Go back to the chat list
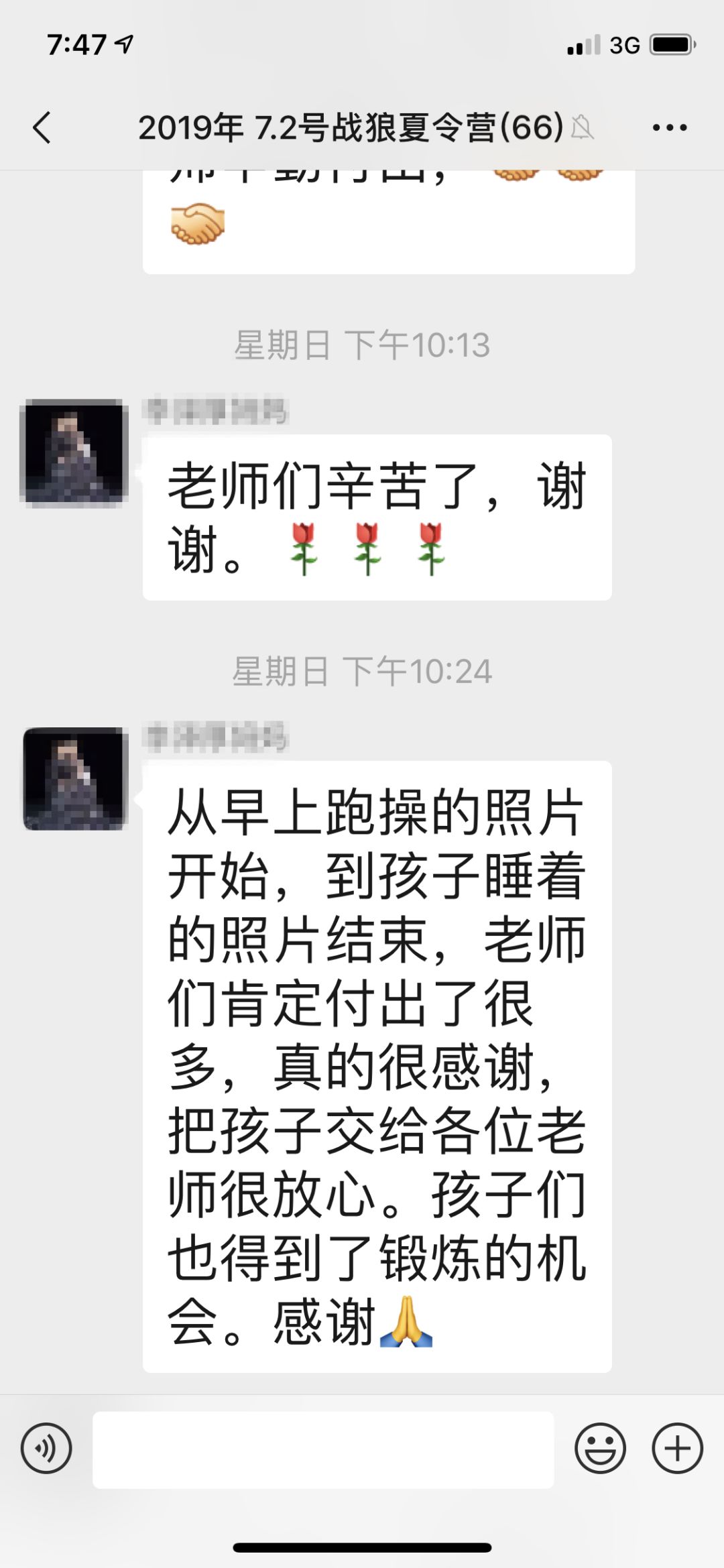Image resolution: width=724 pixels, height=1568 pixels. (x=42, y=127)
